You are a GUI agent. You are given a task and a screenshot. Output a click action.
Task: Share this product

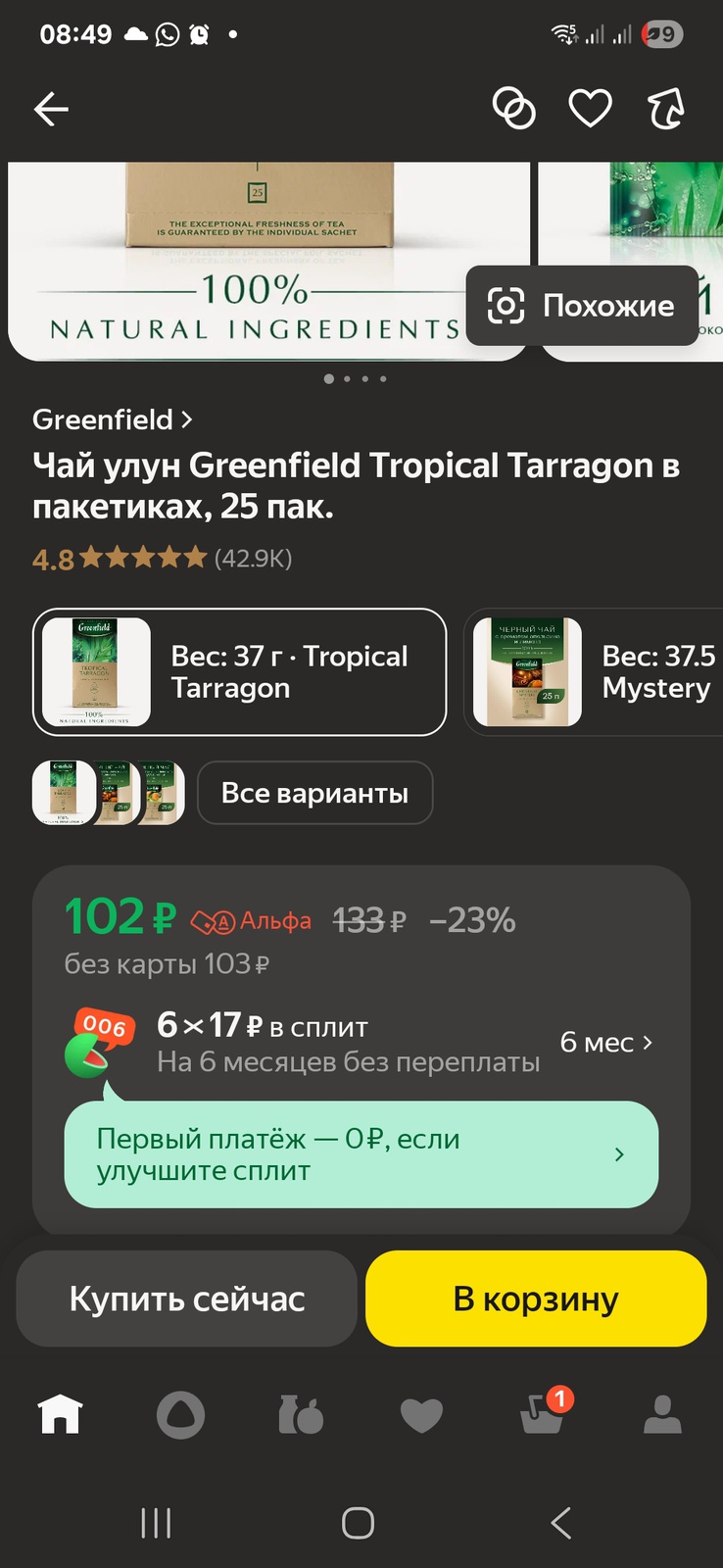pyautogui.click(x=666, y=109)
